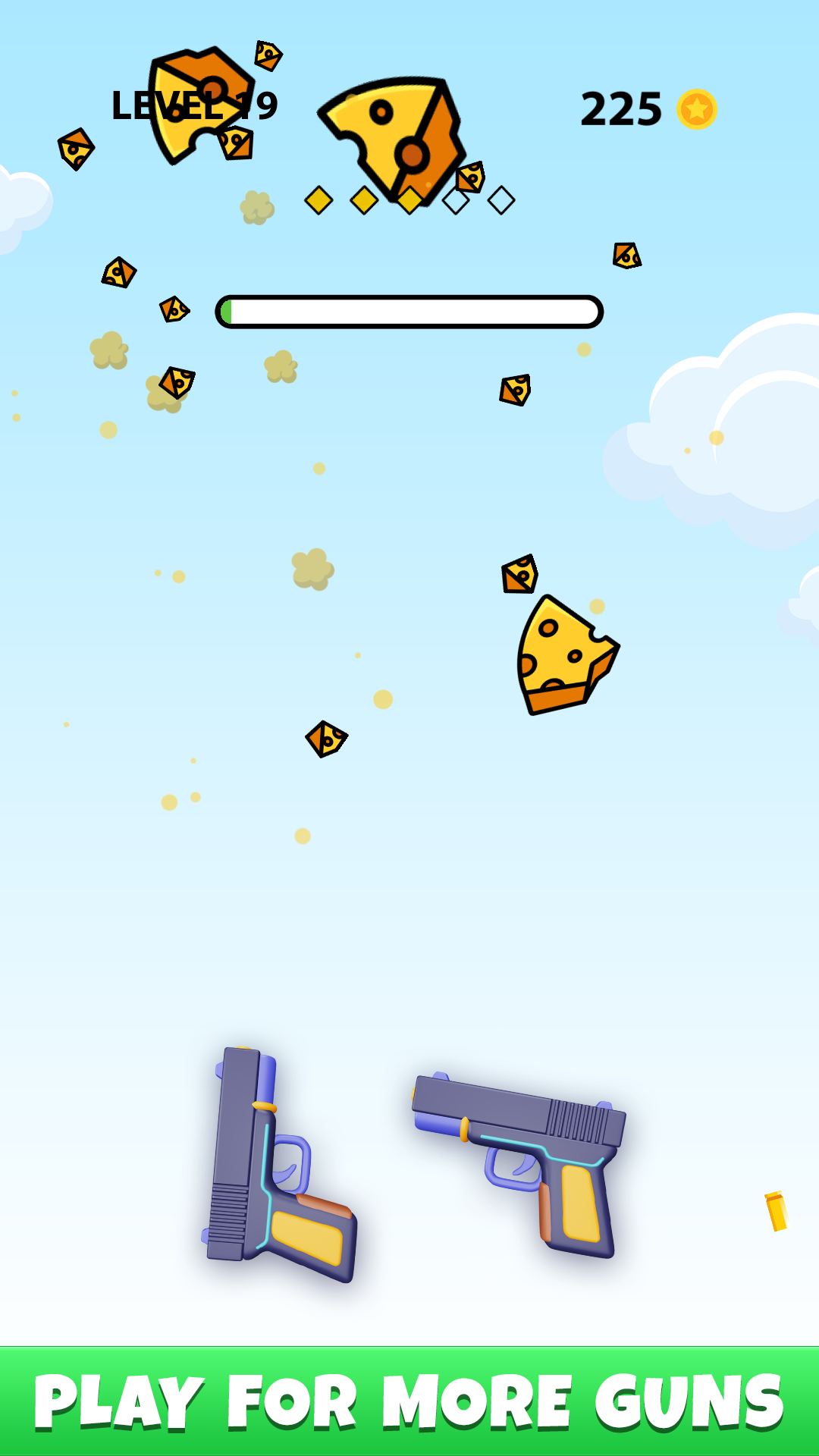
Task: Toggle the last empty white diamond marker
Action: coord(500,200)
